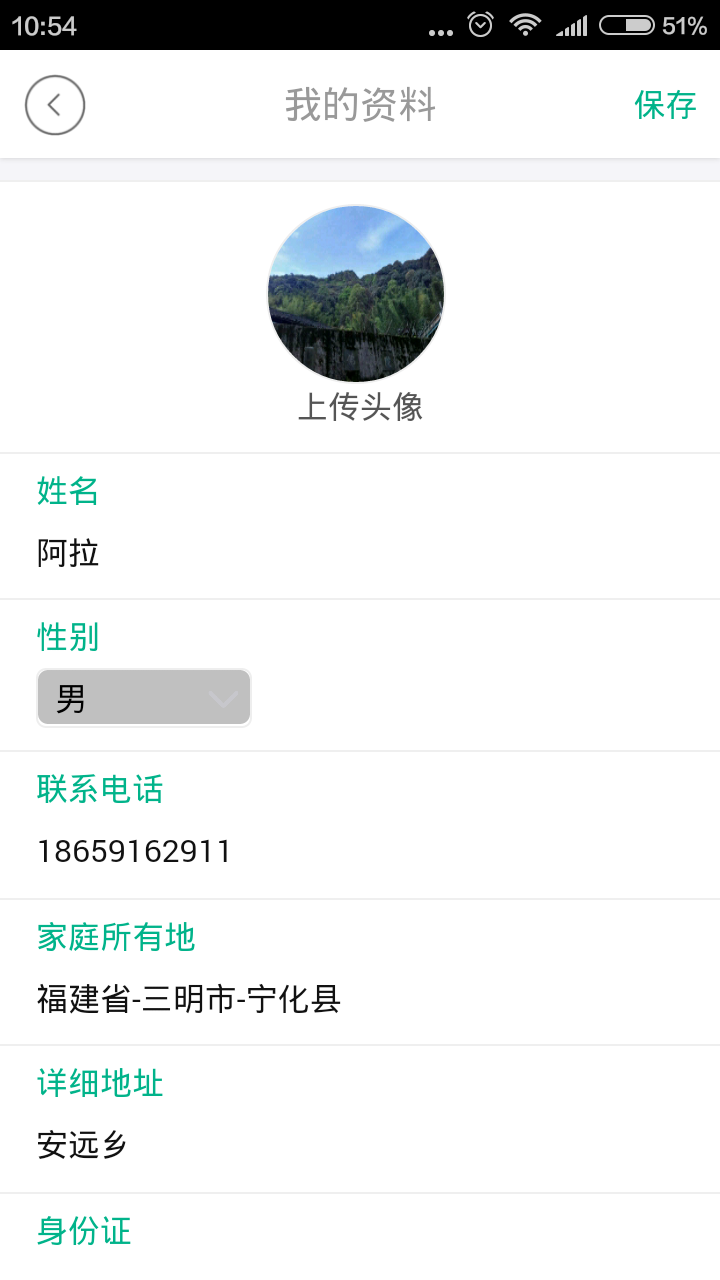
Task: Go back from 我的资料 page
Action: coord(55,105)
